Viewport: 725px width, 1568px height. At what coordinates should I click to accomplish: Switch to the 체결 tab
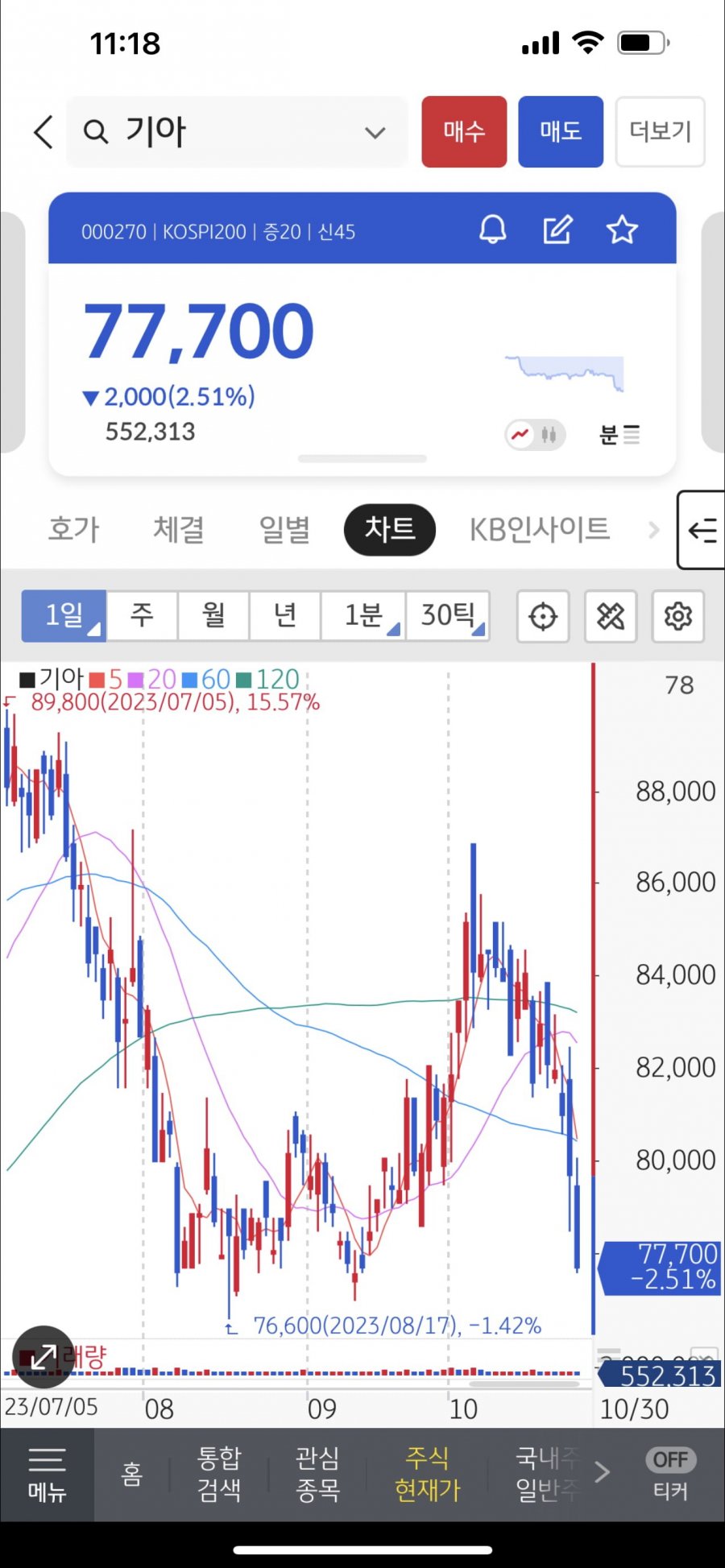point(178,529)
